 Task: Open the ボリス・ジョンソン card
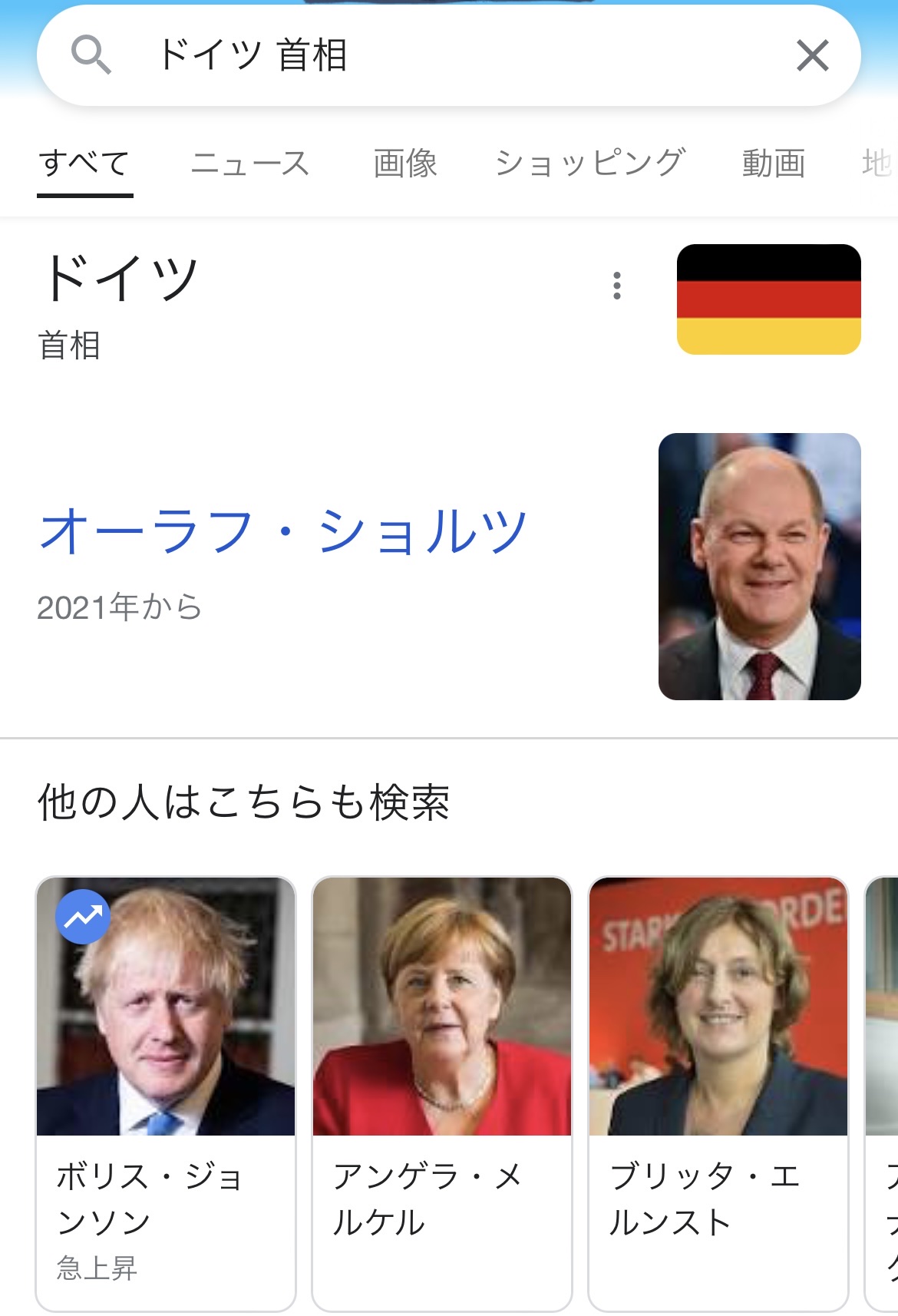click(x=166, y=1093)
